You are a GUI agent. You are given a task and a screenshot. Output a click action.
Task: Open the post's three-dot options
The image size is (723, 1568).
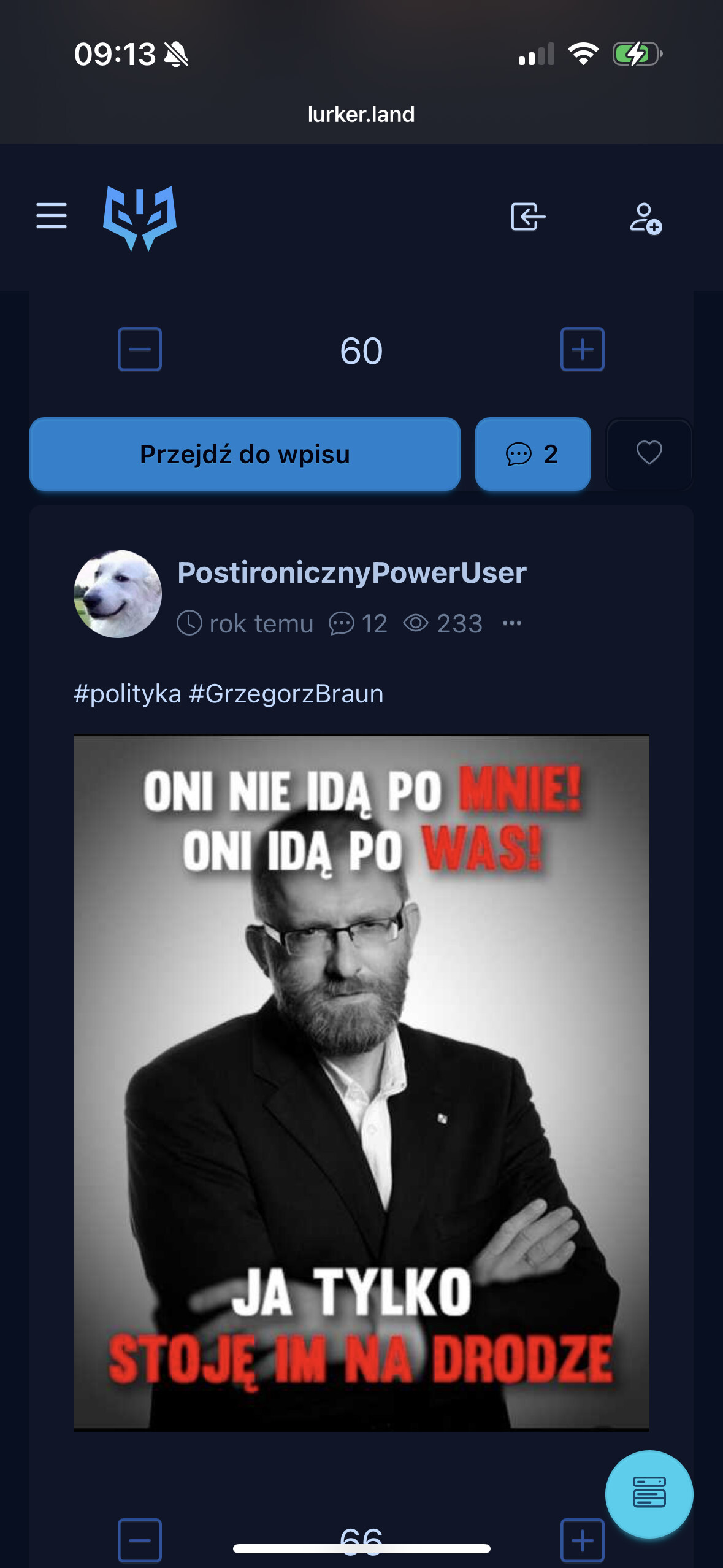[512, 624]
